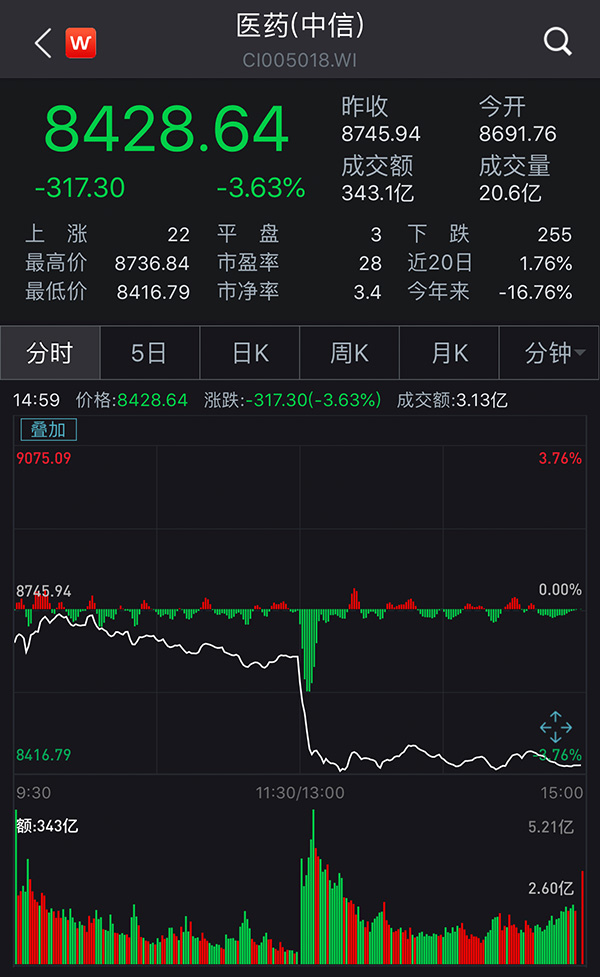Show the 周K weekly chart
This screenshot has width=600, height=977.
point(350,353)
